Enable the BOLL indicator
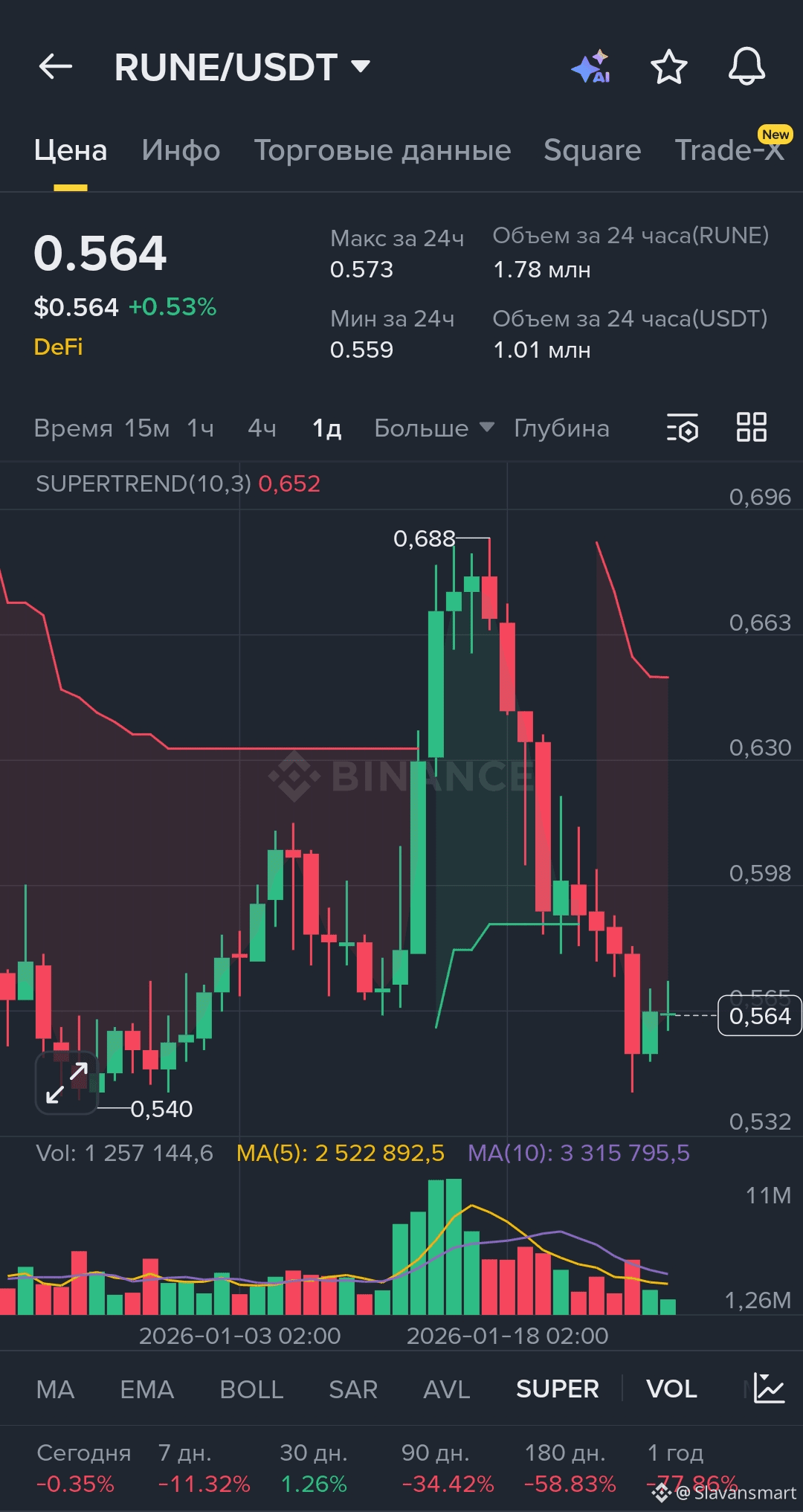The width and height of the screenshot is (803, 1512). click(251, 1389)
